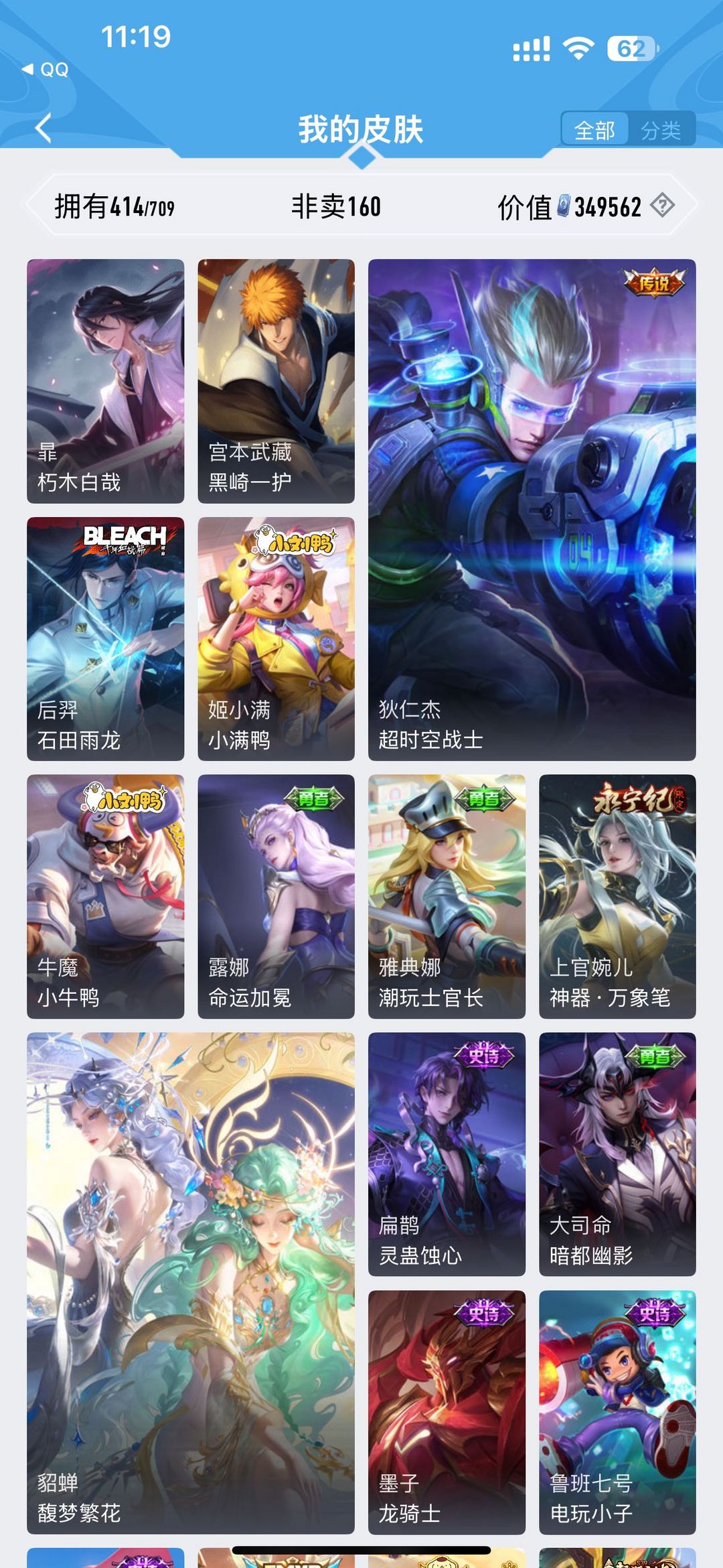Open the 小满鸭 skin card

(276, 639)
